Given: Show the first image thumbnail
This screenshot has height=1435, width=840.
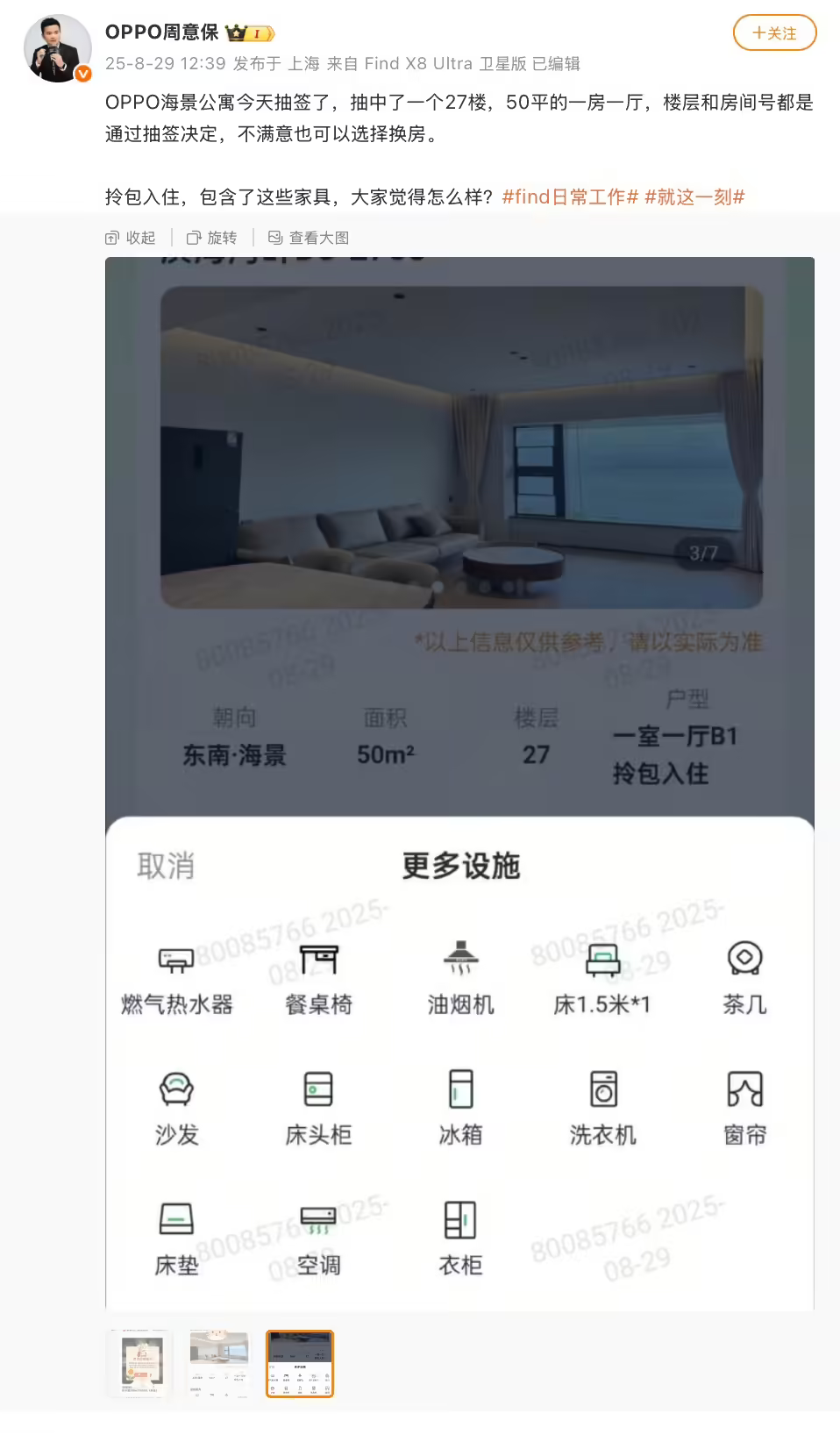Looking at the screenshot, I should pos(139,1363).
